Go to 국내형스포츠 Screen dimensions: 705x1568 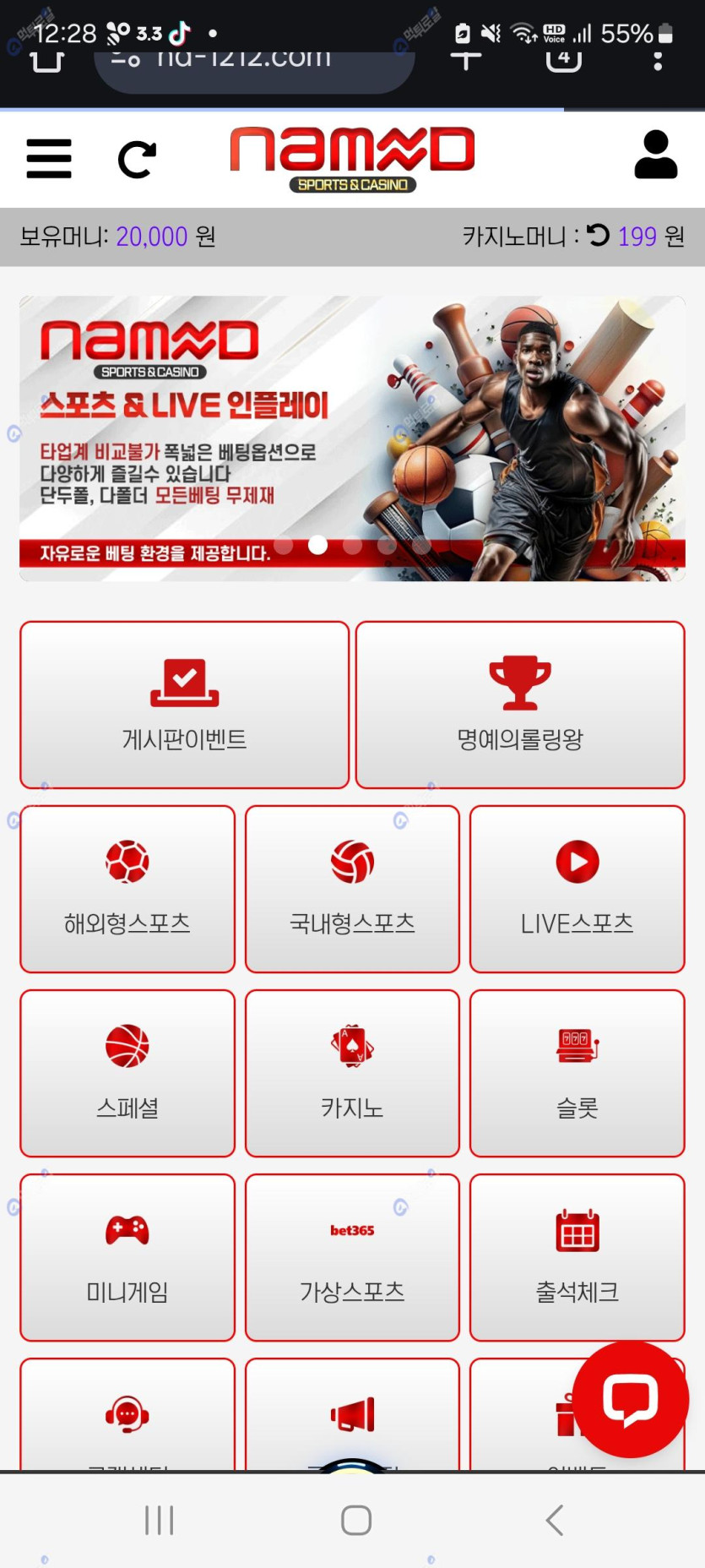[x=352, y=889]
